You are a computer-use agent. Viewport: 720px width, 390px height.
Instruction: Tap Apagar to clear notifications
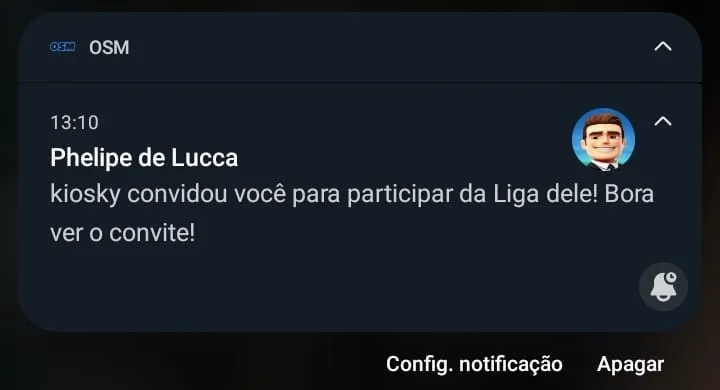630,365
